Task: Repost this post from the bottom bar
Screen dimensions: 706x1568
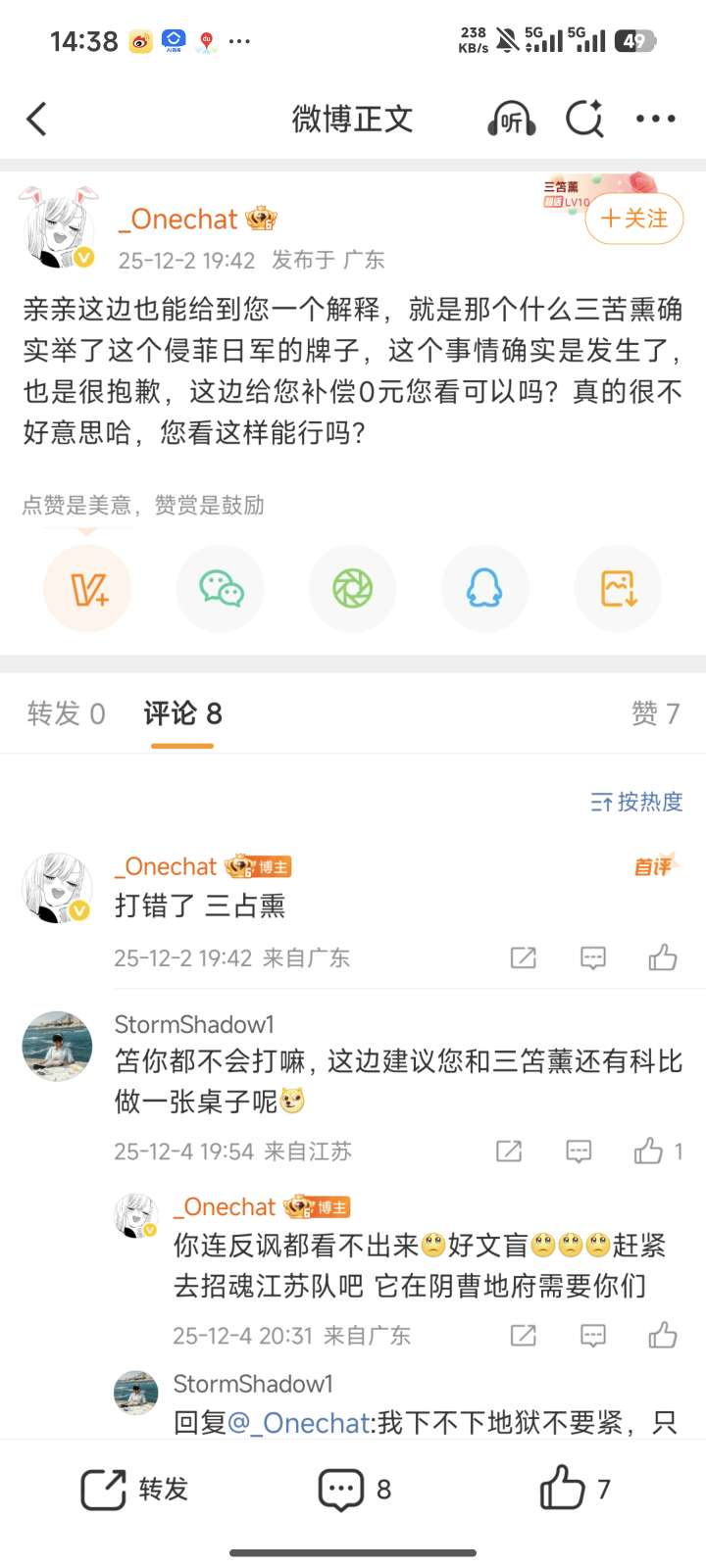Action: coord(133,1490)
